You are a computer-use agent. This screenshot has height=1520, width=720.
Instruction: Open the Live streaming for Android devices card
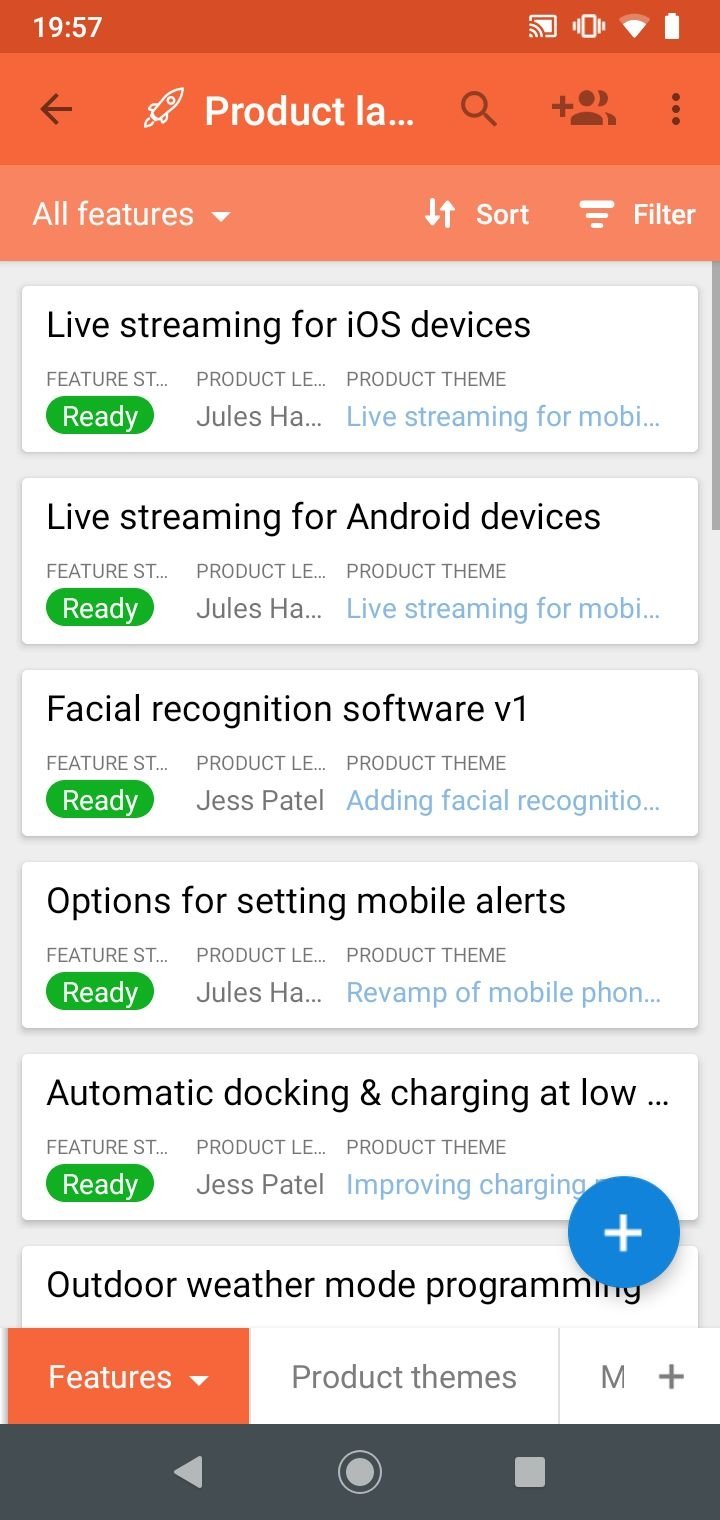coord(360,561)
